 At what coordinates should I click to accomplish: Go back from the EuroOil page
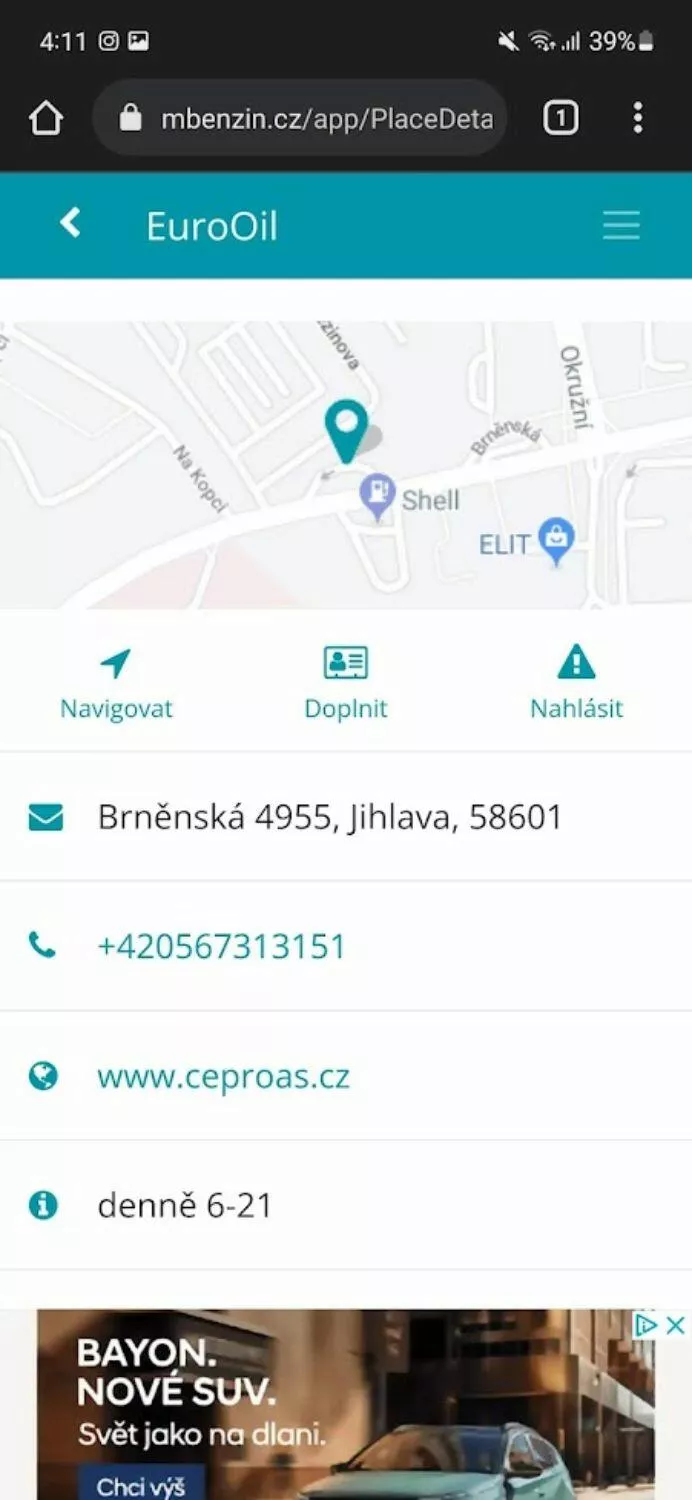pyautogui.click(x=70, y=223)
